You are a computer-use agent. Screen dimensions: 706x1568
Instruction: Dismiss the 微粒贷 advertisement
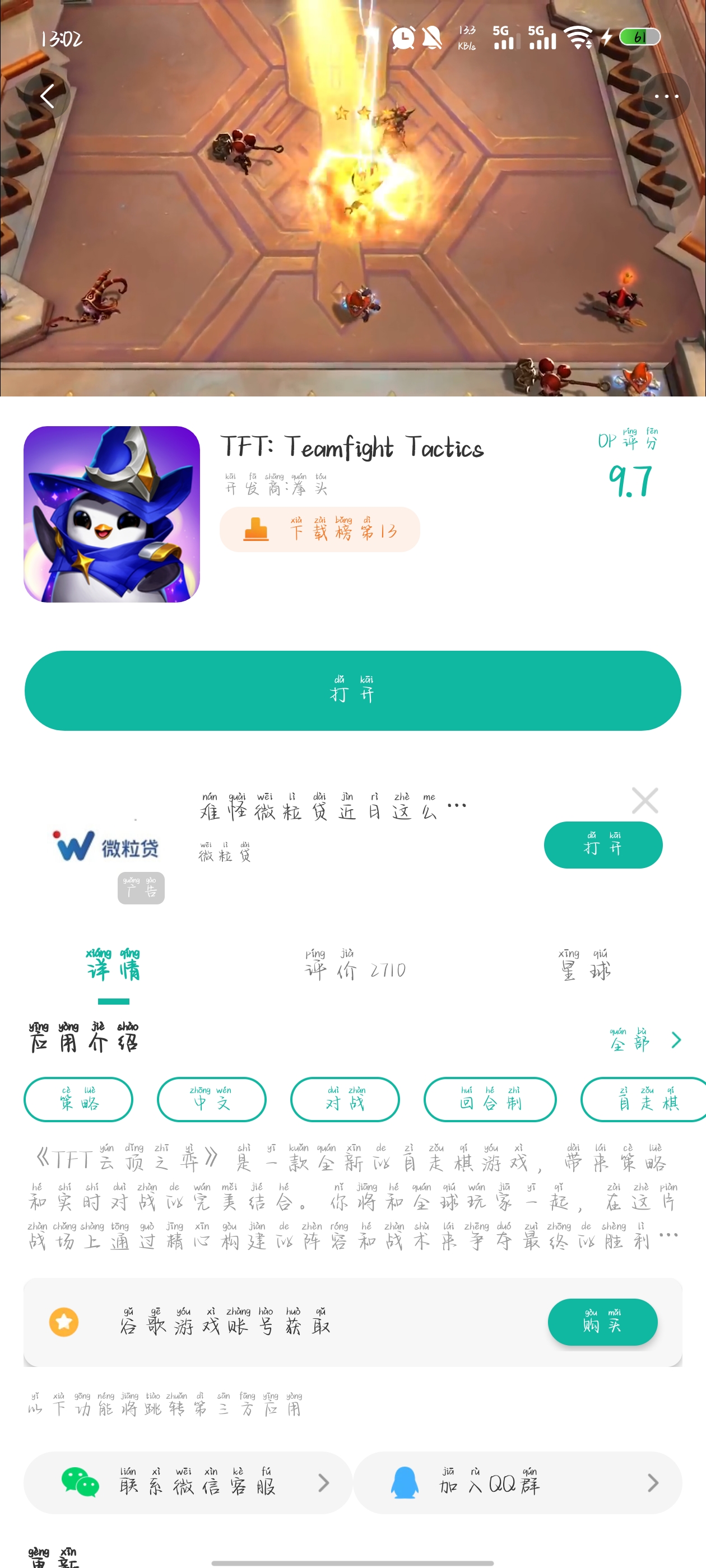coord(644,800)
